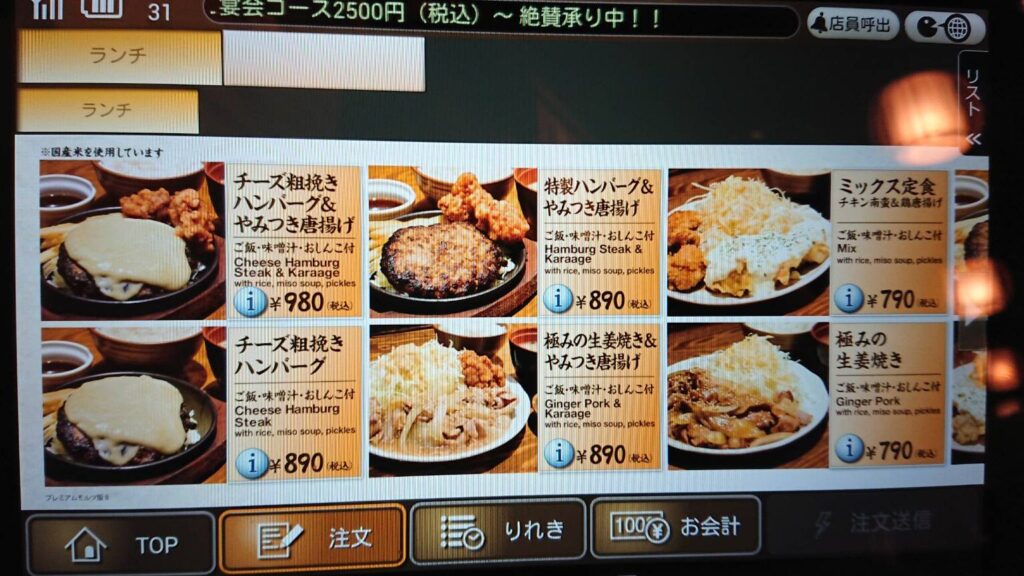Image resolution: width=1024 pixels, height=576 pixels.
Task: Show info for ミックス定食
Action: [x=848, y=297]
